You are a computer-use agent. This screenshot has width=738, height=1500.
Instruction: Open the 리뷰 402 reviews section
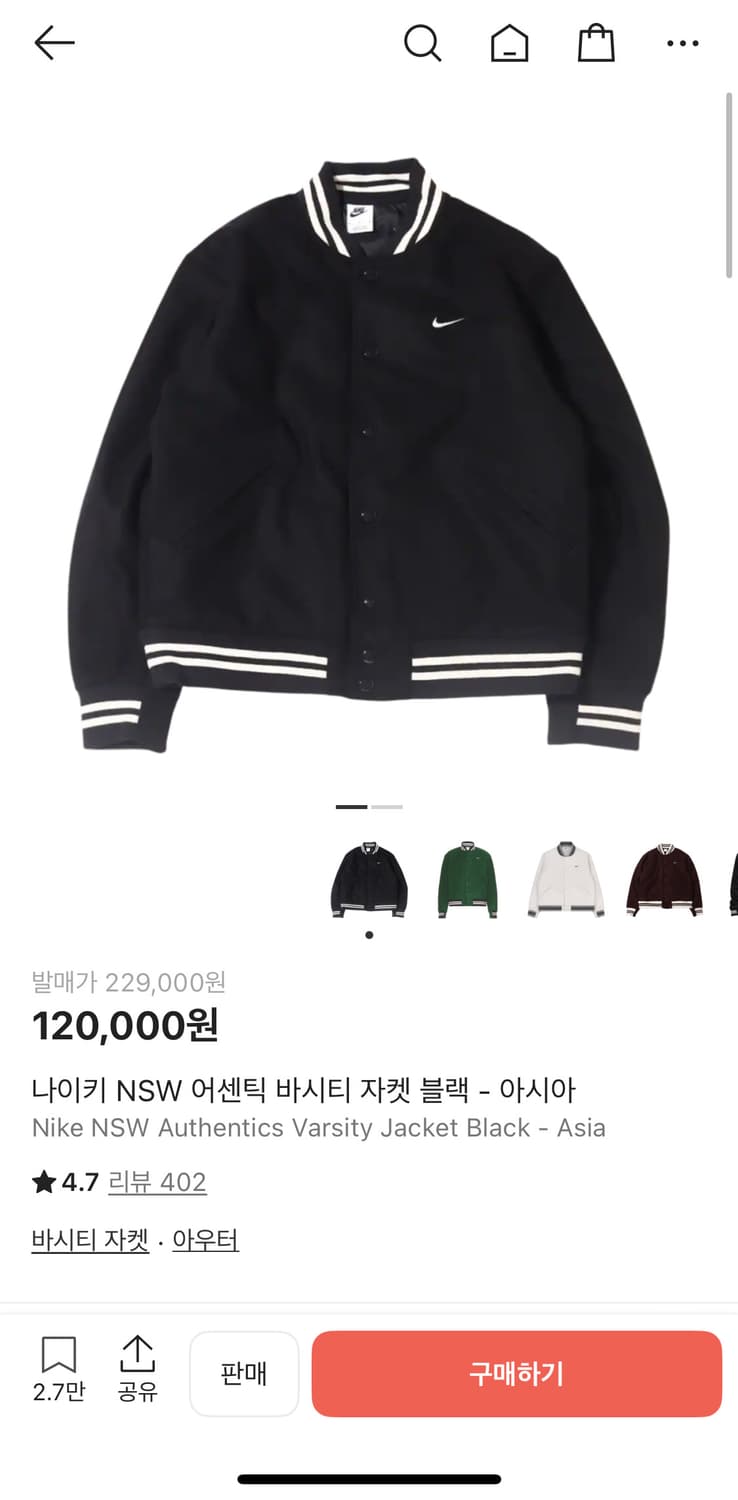(x=157, y=1182)
